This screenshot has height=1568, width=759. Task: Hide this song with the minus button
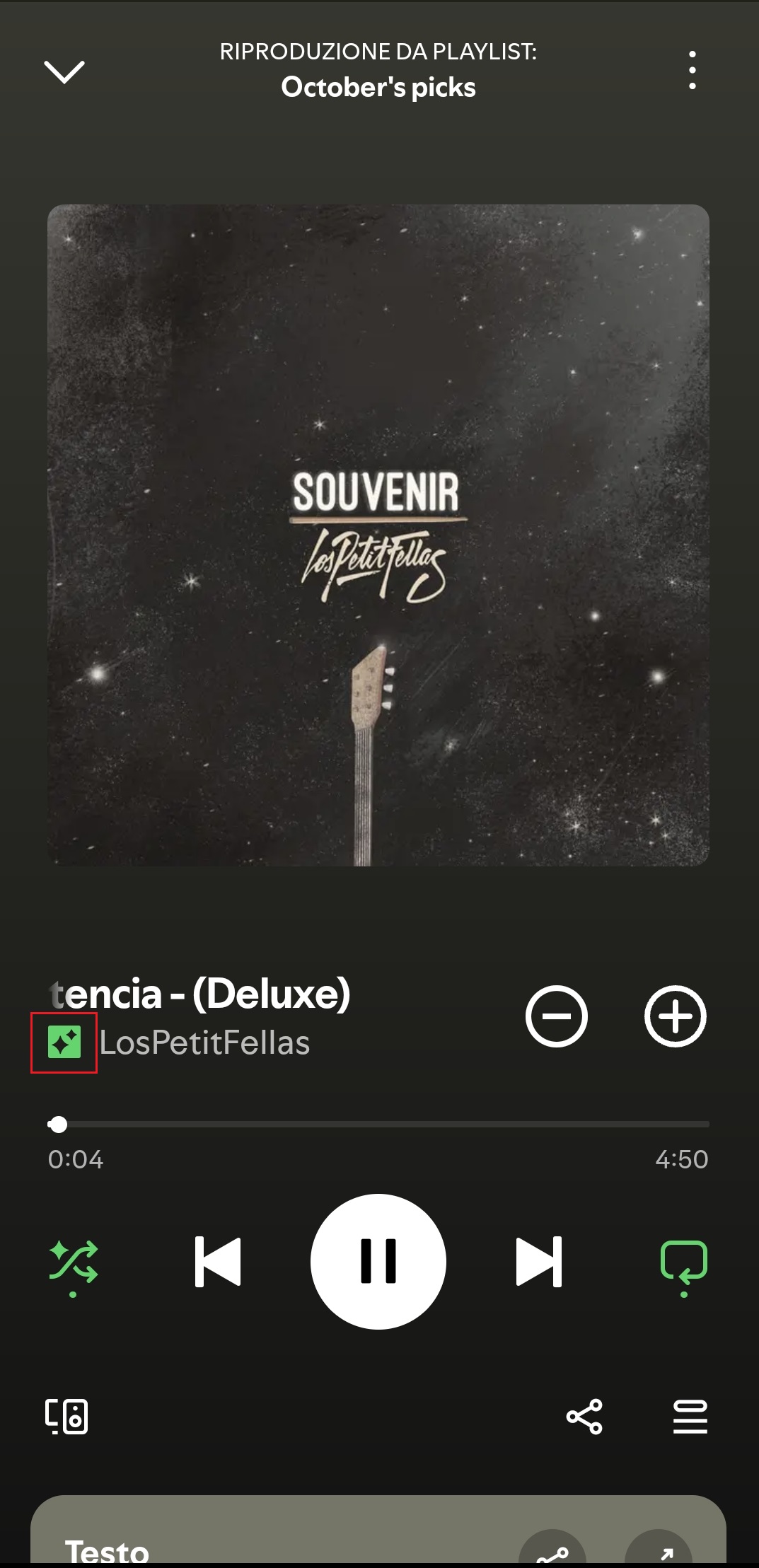tap(557, 1016)
